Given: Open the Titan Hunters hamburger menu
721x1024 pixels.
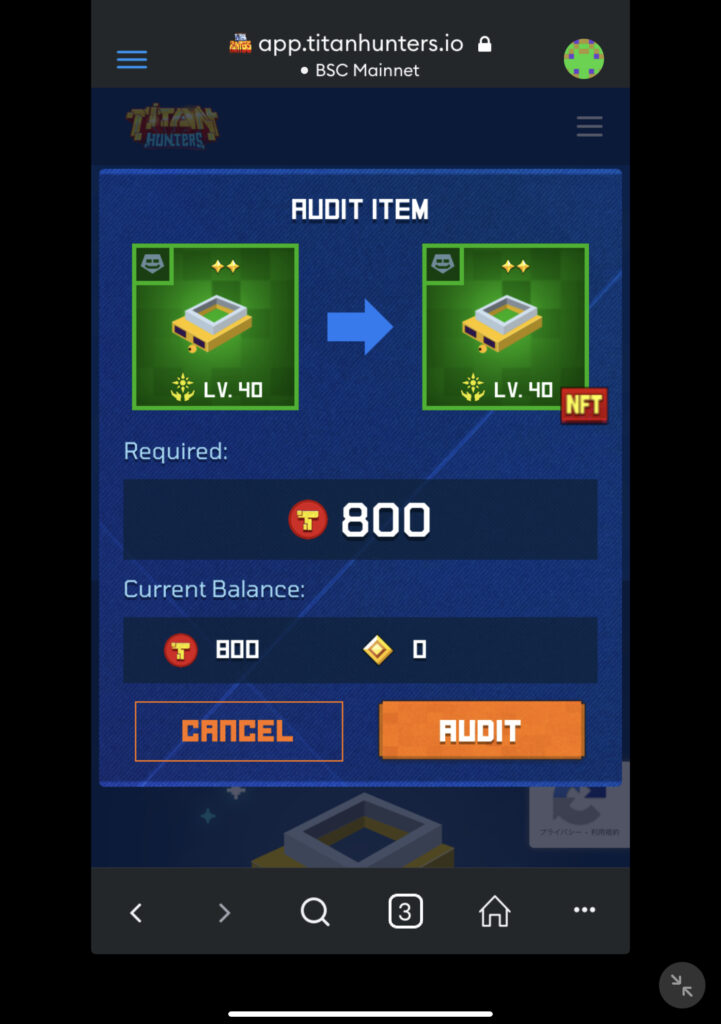Looking at the screenshot, I should tap(589, 126).
